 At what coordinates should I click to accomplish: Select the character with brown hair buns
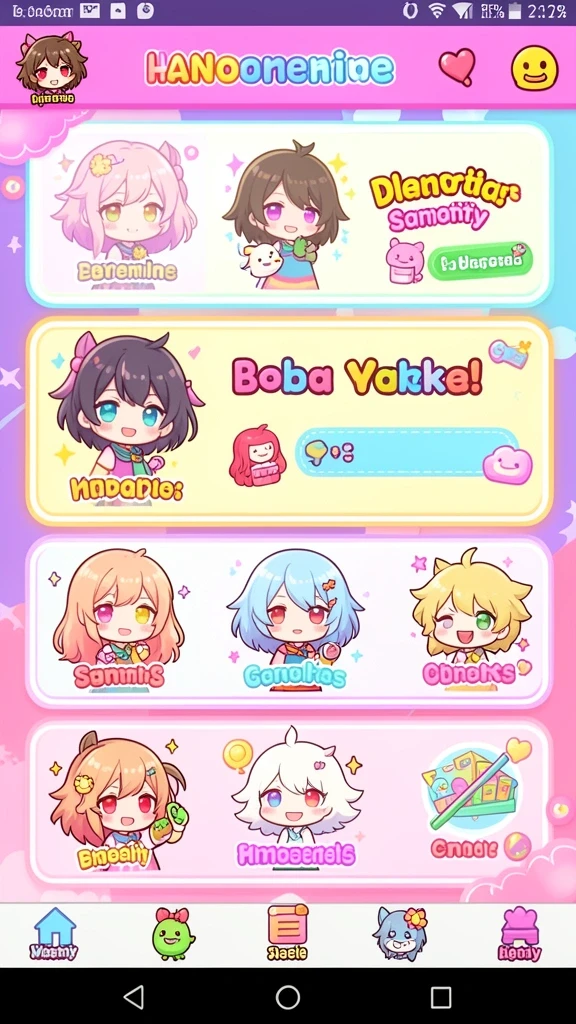118,801
